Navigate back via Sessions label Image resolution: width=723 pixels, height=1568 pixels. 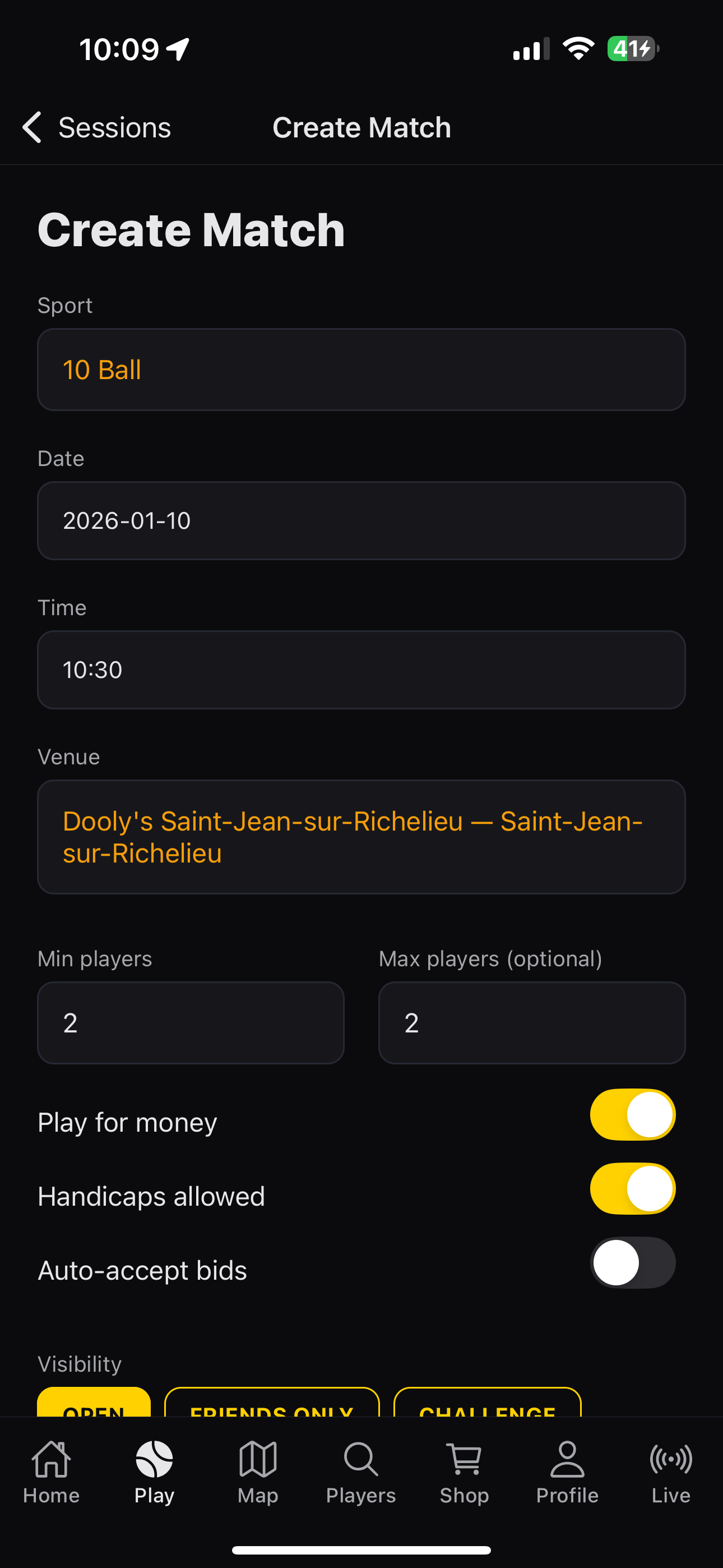[114, 127]
